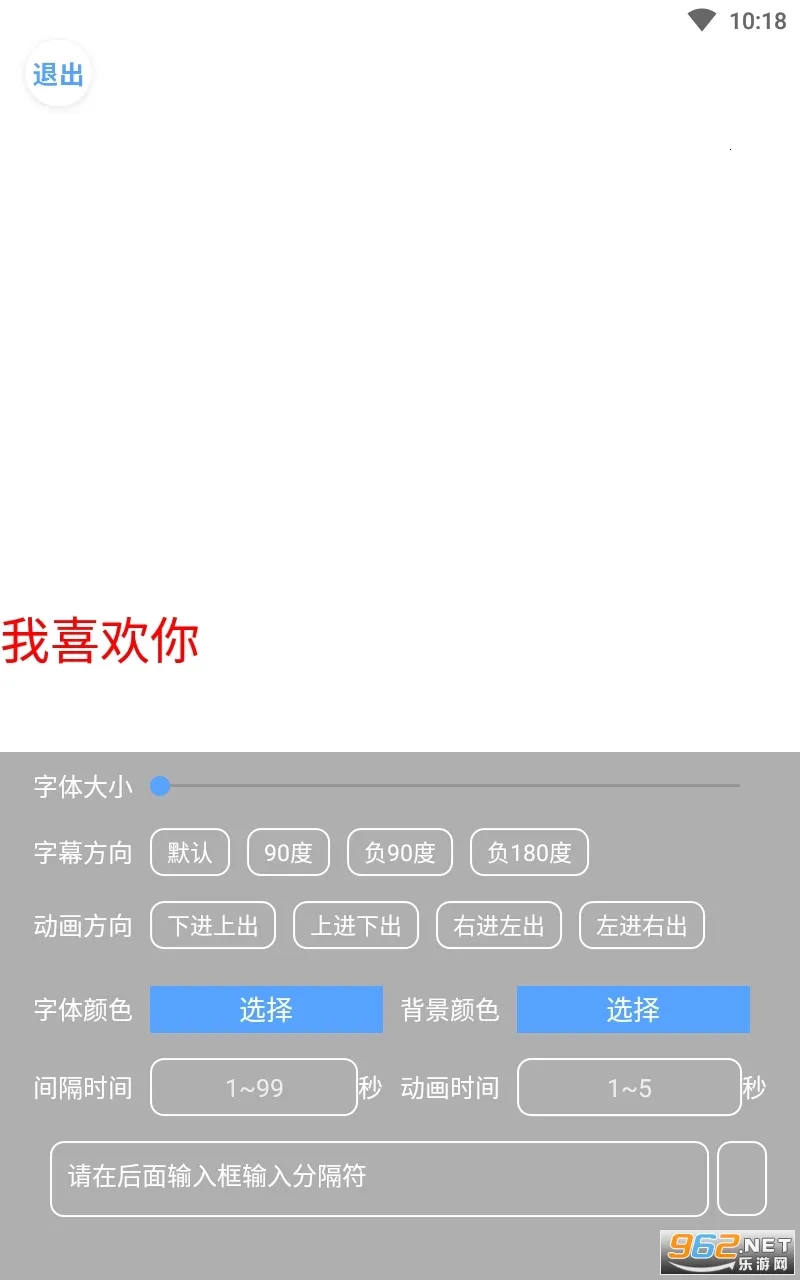Pick 负180度 subtitle direction

529,853
